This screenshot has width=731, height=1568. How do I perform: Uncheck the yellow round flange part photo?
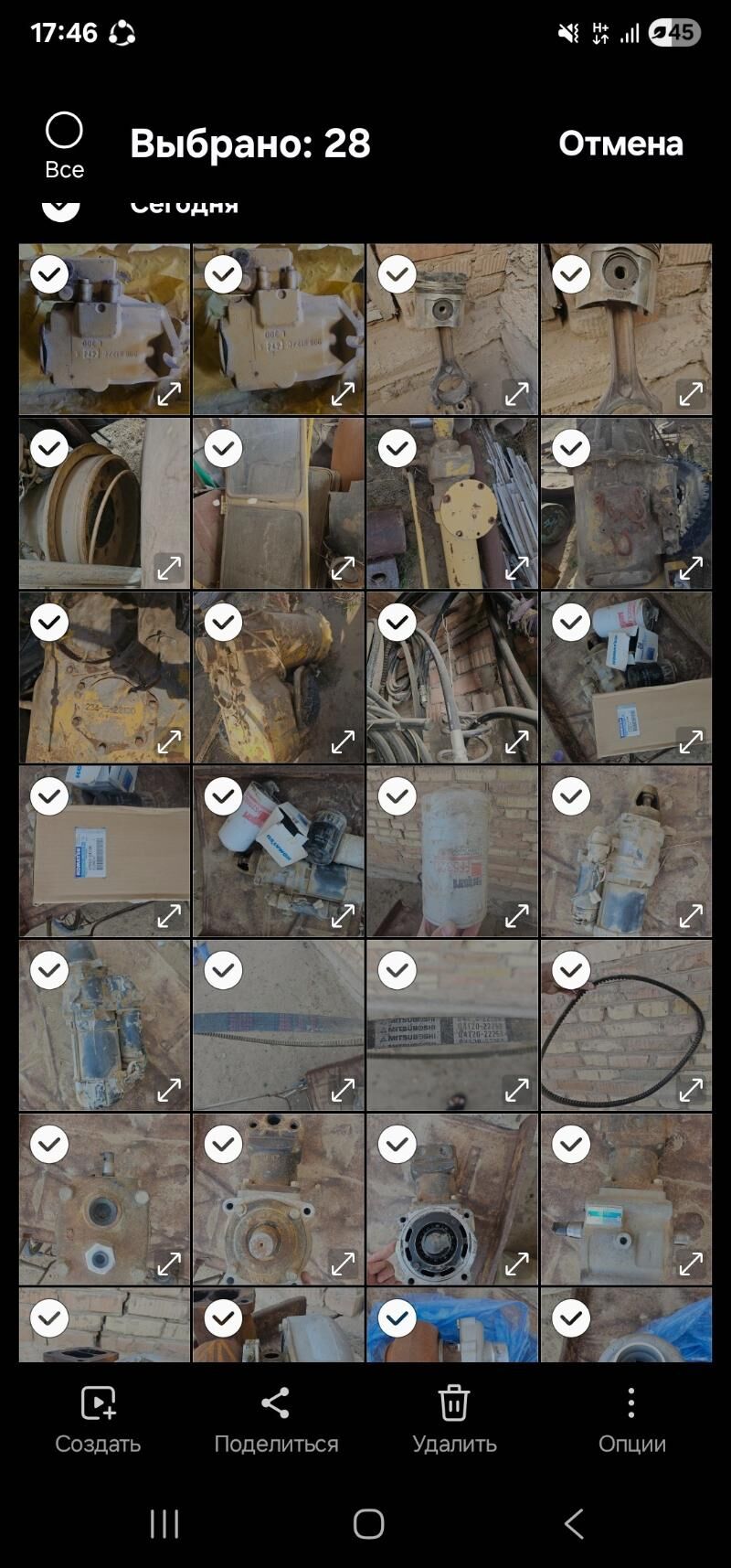[x=397, y=448]
